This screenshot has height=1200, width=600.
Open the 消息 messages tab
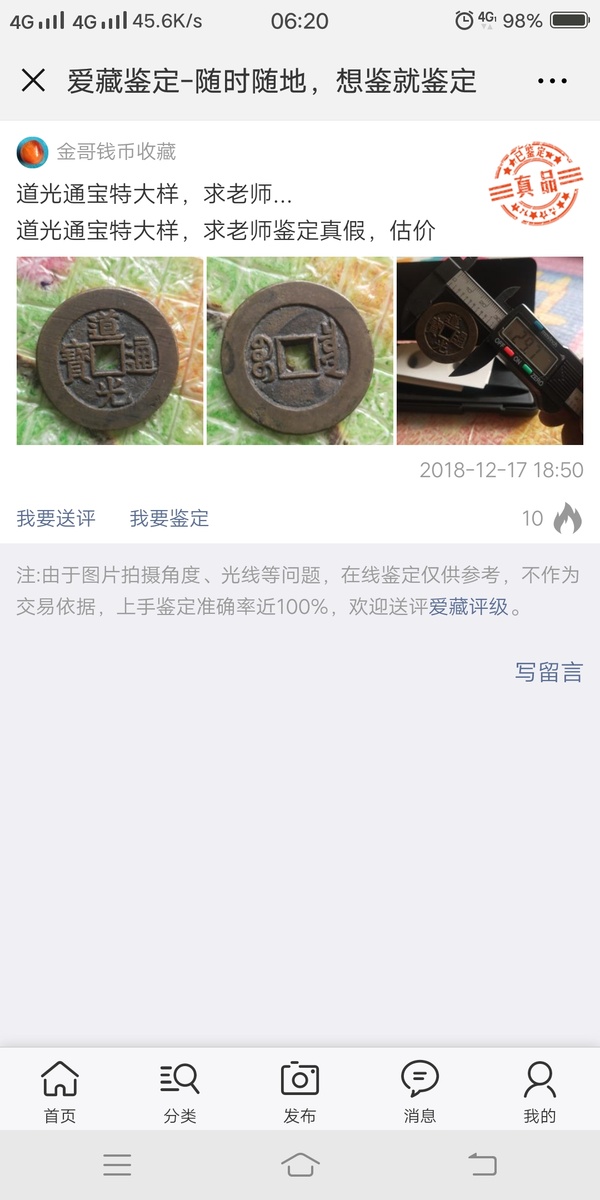[420, 1092]
